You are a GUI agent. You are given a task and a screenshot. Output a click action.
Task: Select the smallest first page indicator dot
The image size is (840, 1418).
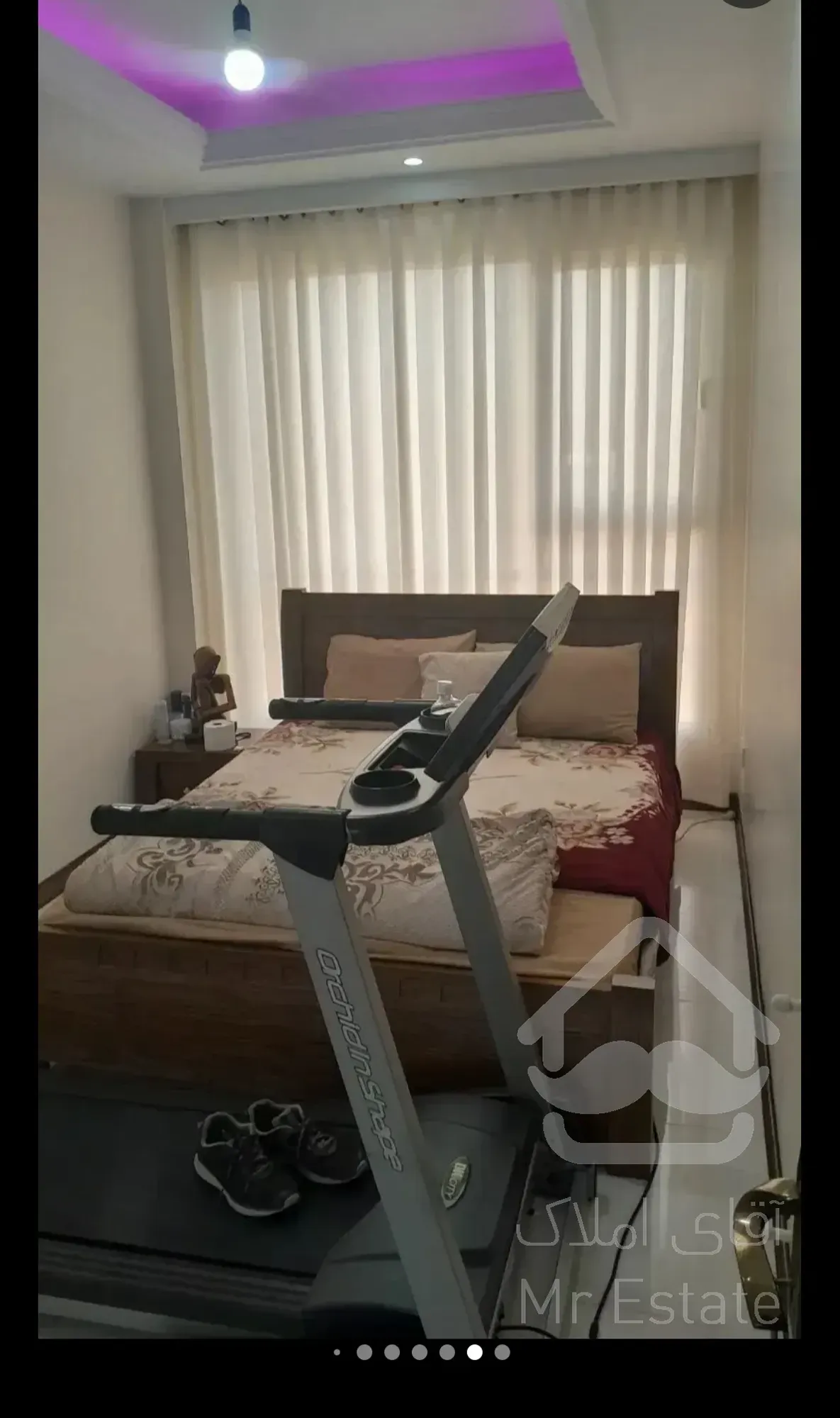click(x=337, y=1352)
